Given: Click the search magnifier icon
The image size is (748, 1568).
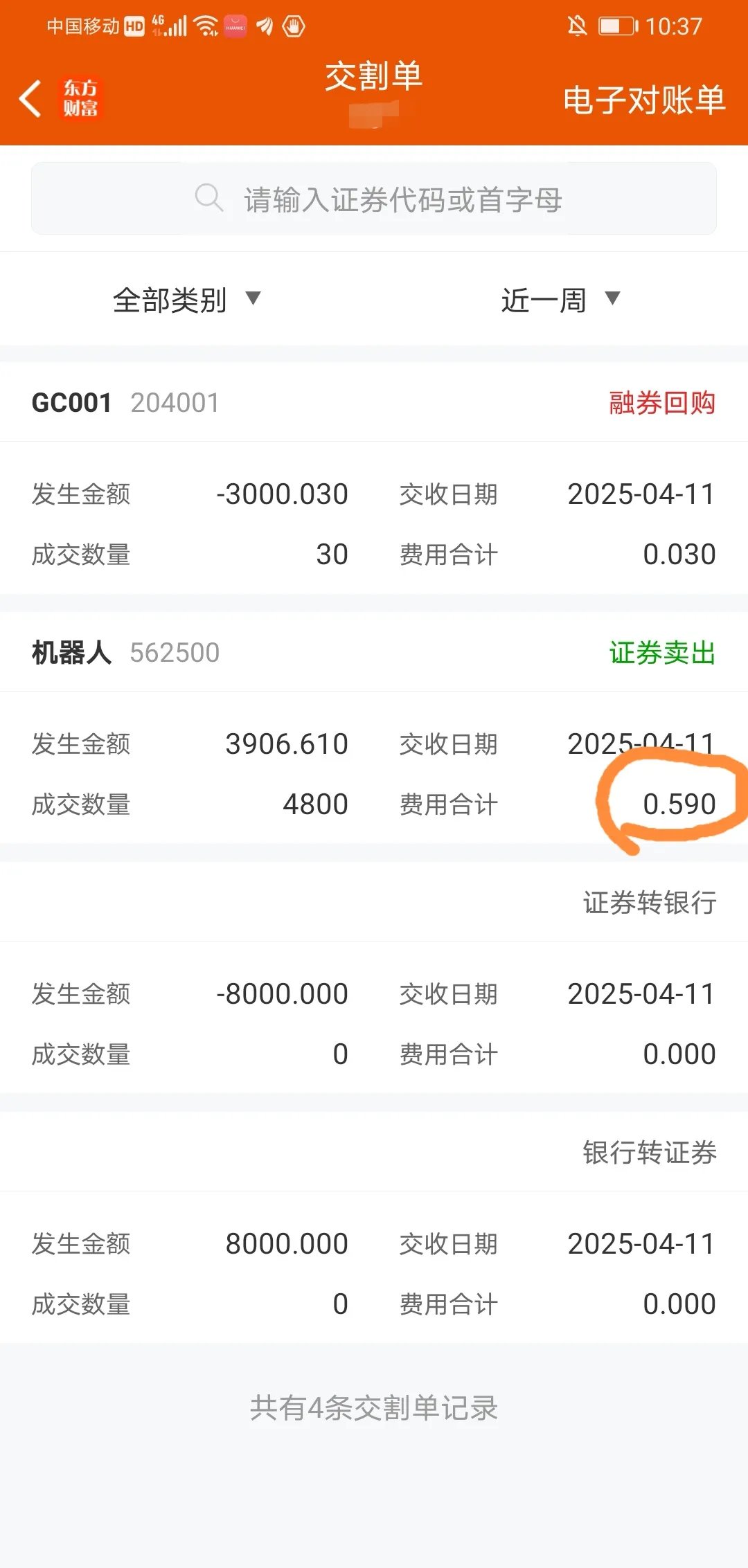Looking at the screenshot, I should pyautogui.click(x=209, y=199).
